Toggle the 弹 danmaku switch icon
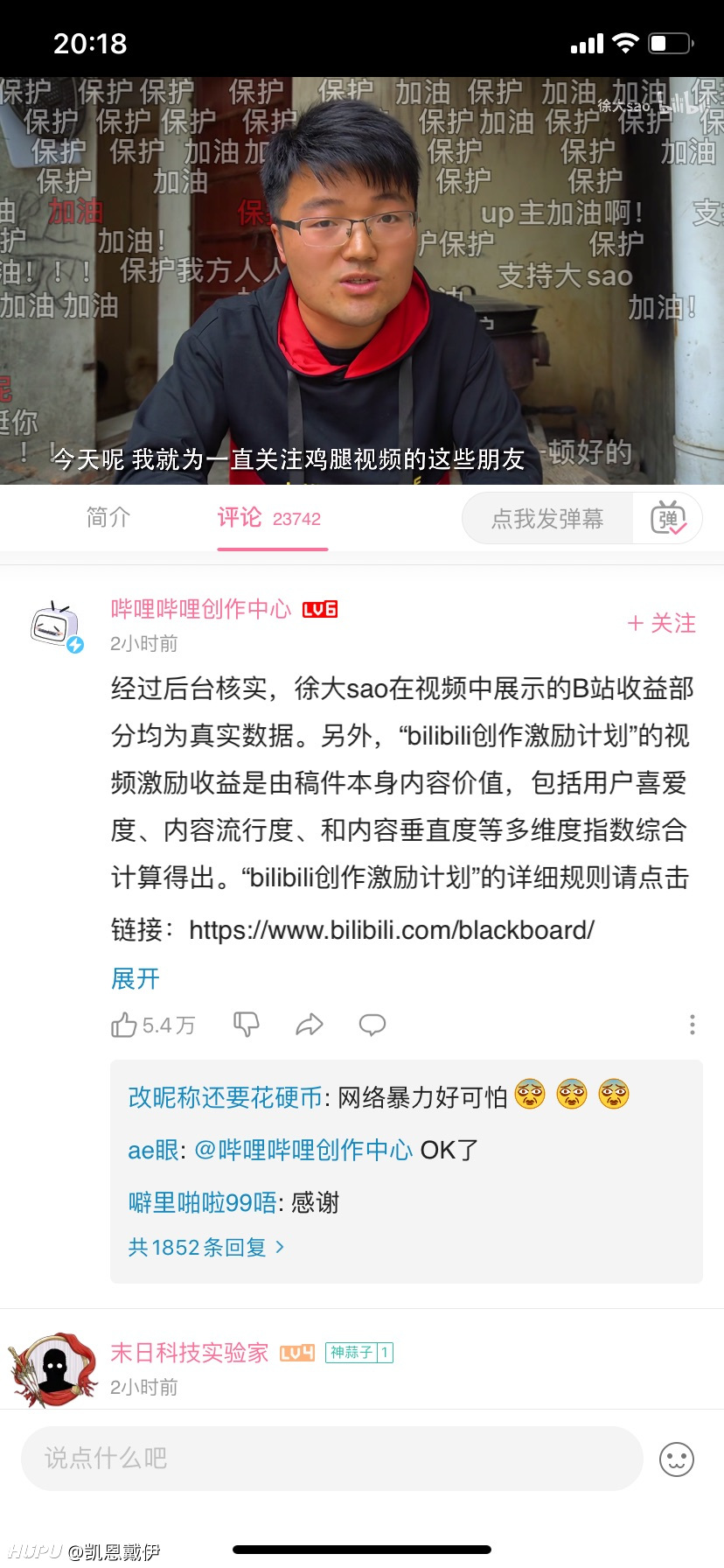 click(x=669, y=518)
